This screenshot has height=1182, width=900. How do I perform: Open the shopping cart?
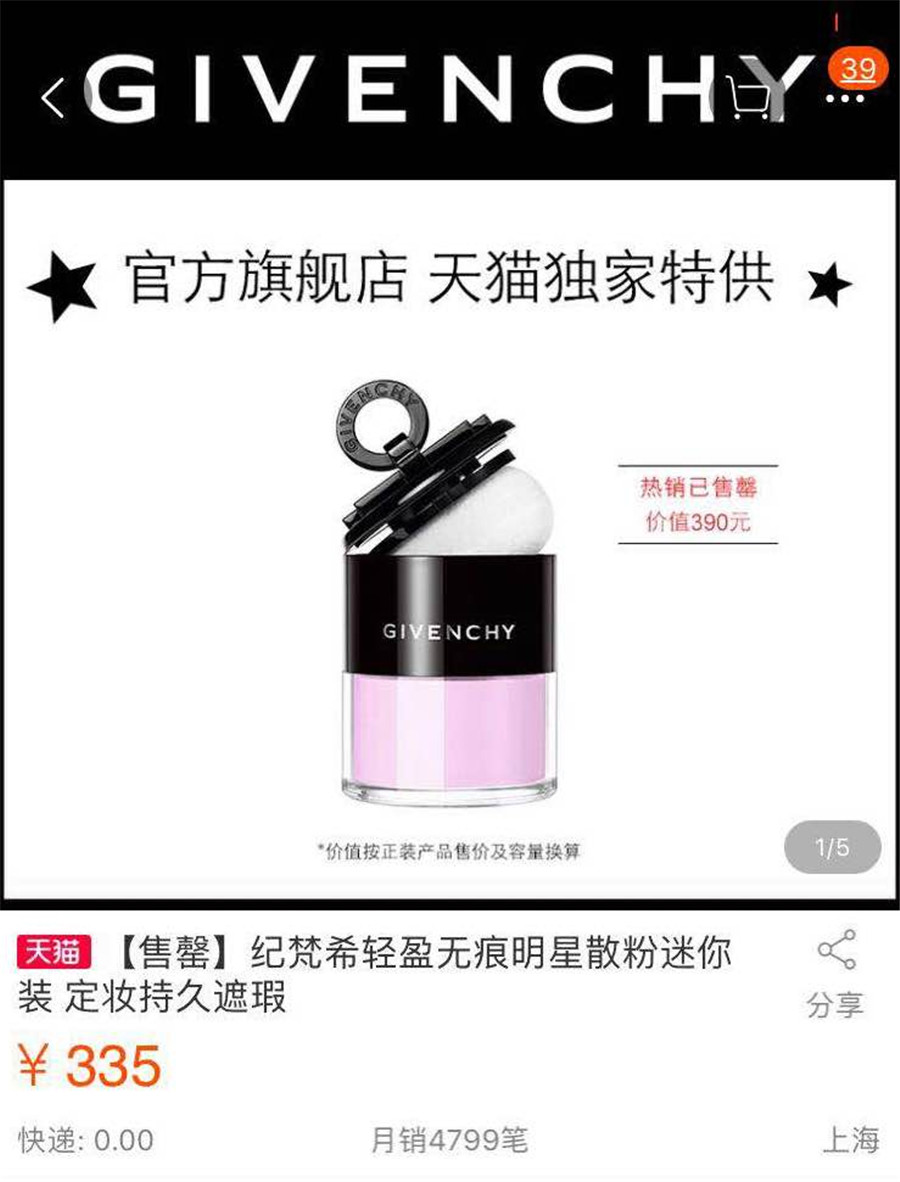(750, 98)
